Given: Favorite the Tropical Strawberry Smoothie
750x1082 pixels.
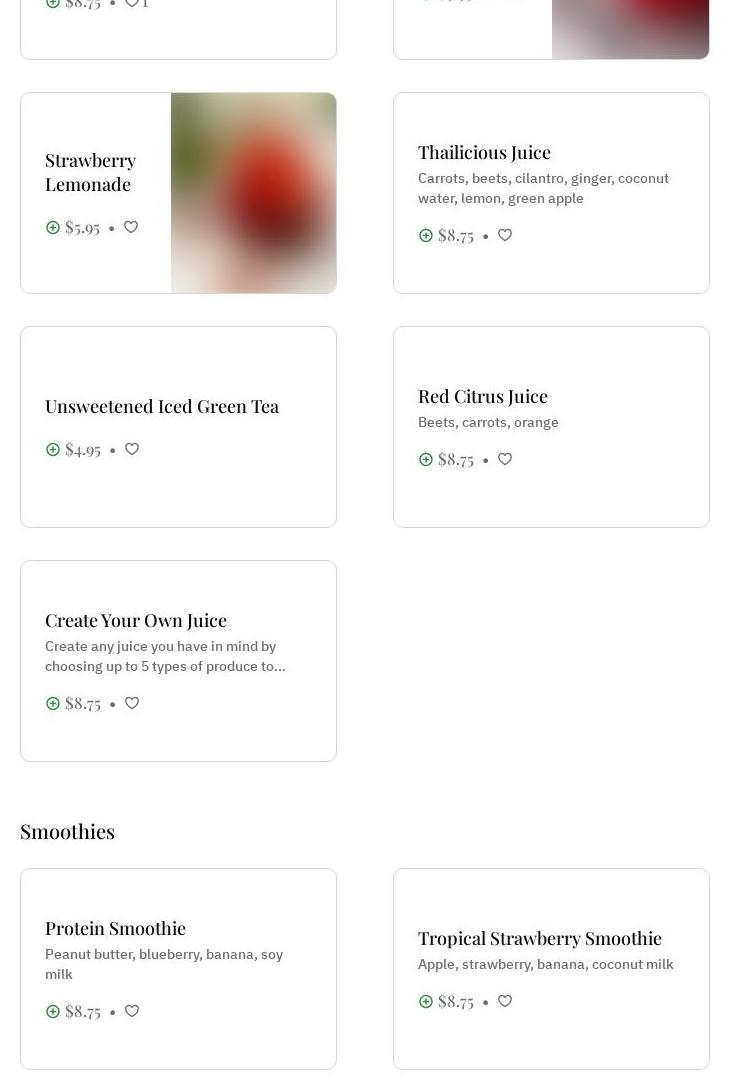Looking at the screenshot, I should pos(505,1001).
